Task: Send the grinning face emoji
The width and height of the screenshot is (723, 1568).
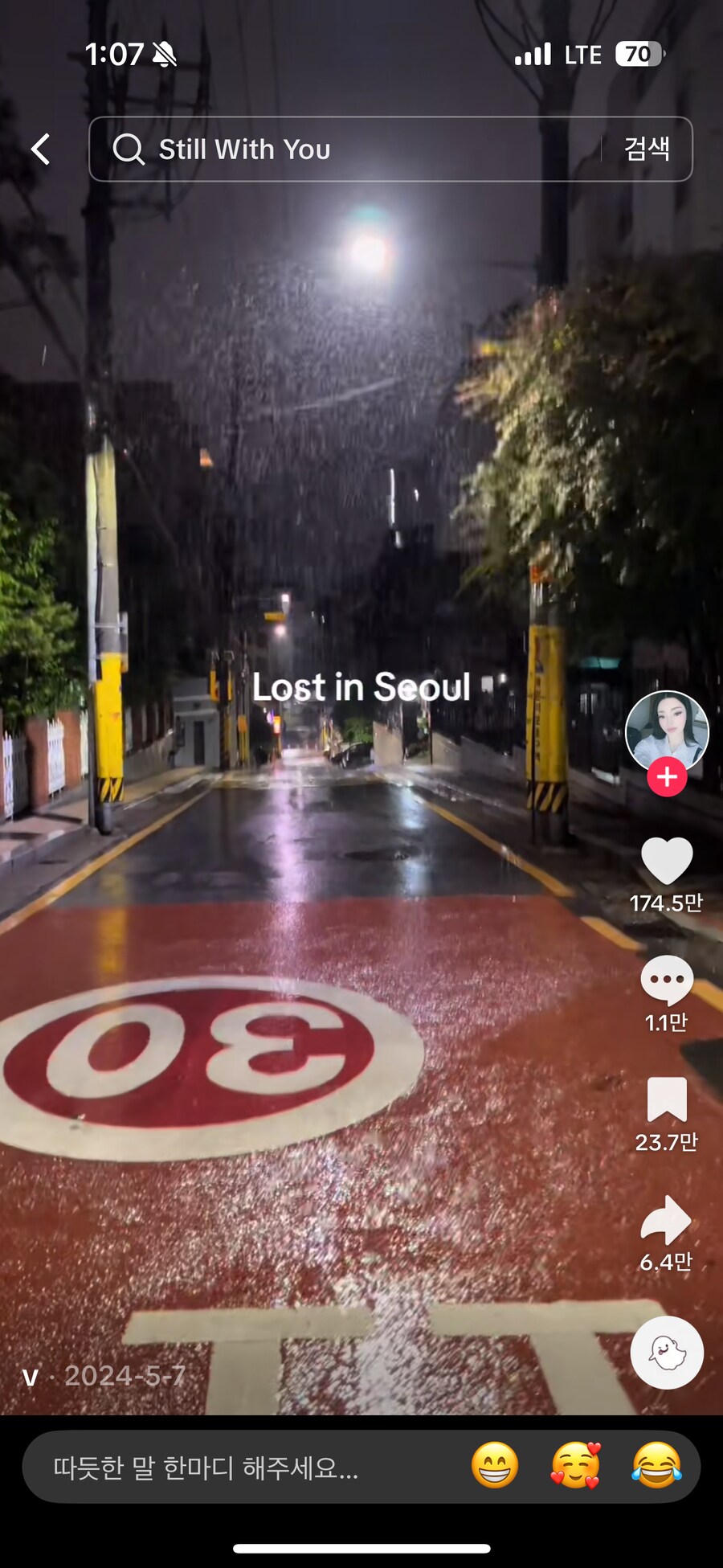Action: [495, 1465]
